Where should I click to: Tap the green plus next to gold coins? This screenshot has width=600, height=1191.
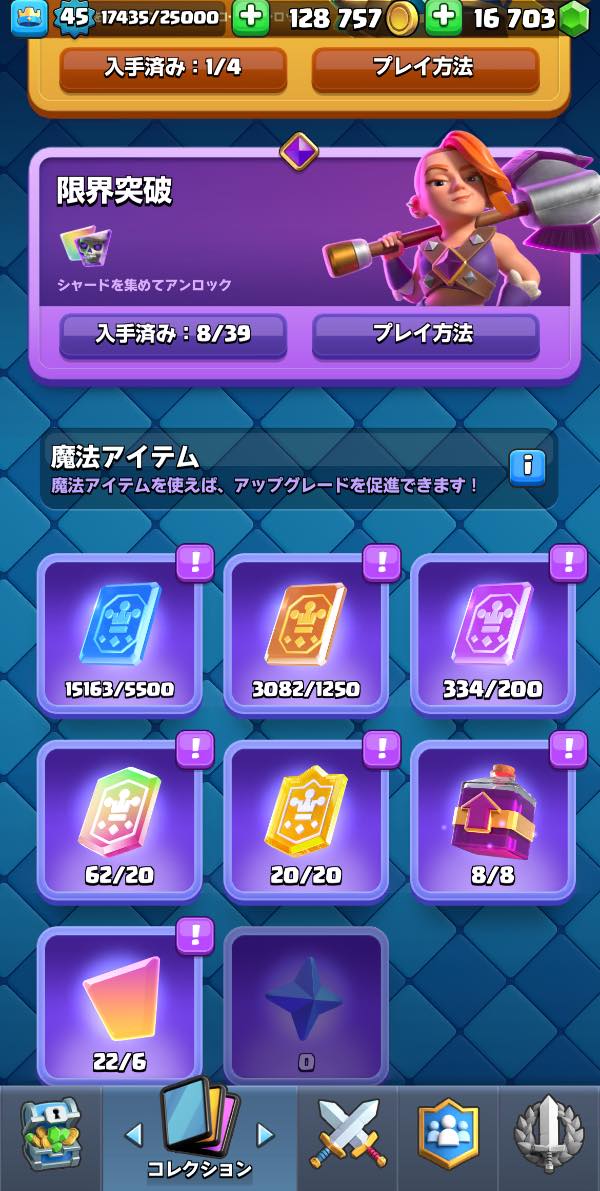click(x=442, y=18)
